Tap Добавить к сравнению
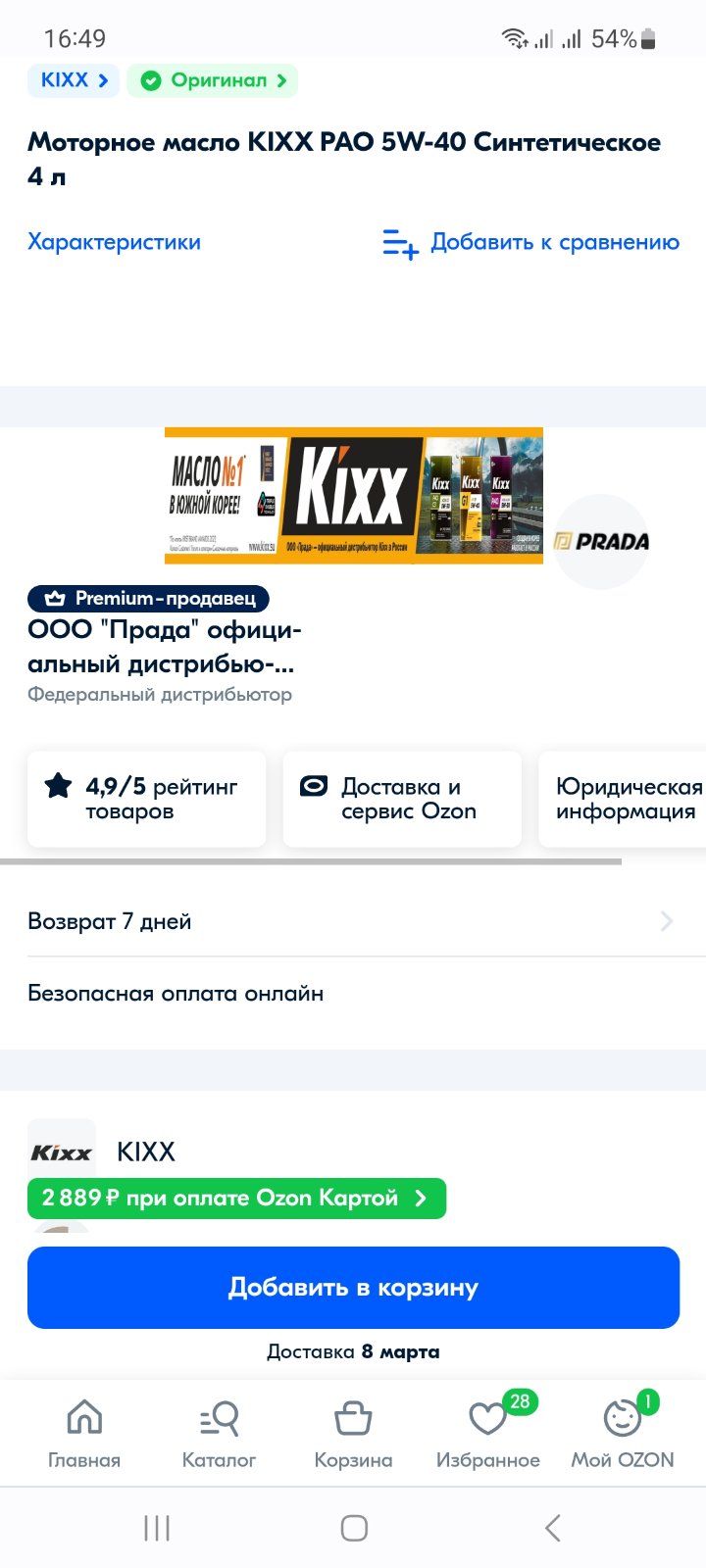Screen dimensions: 706x1568 pyautogui.click(x=530, y=242)
